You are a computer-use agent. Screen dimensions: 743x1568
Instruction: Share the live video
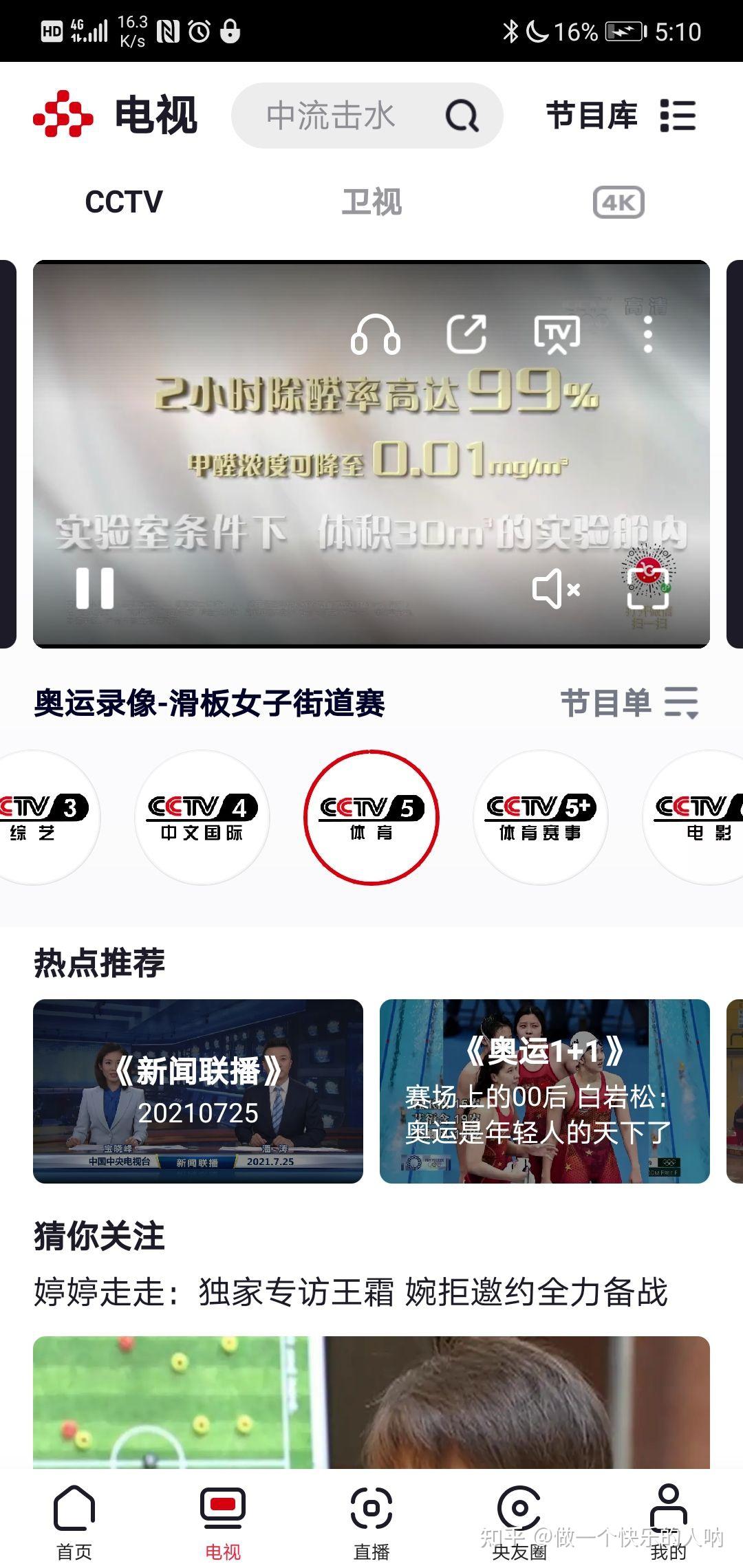pyautogui.click(x=466, y=335)
